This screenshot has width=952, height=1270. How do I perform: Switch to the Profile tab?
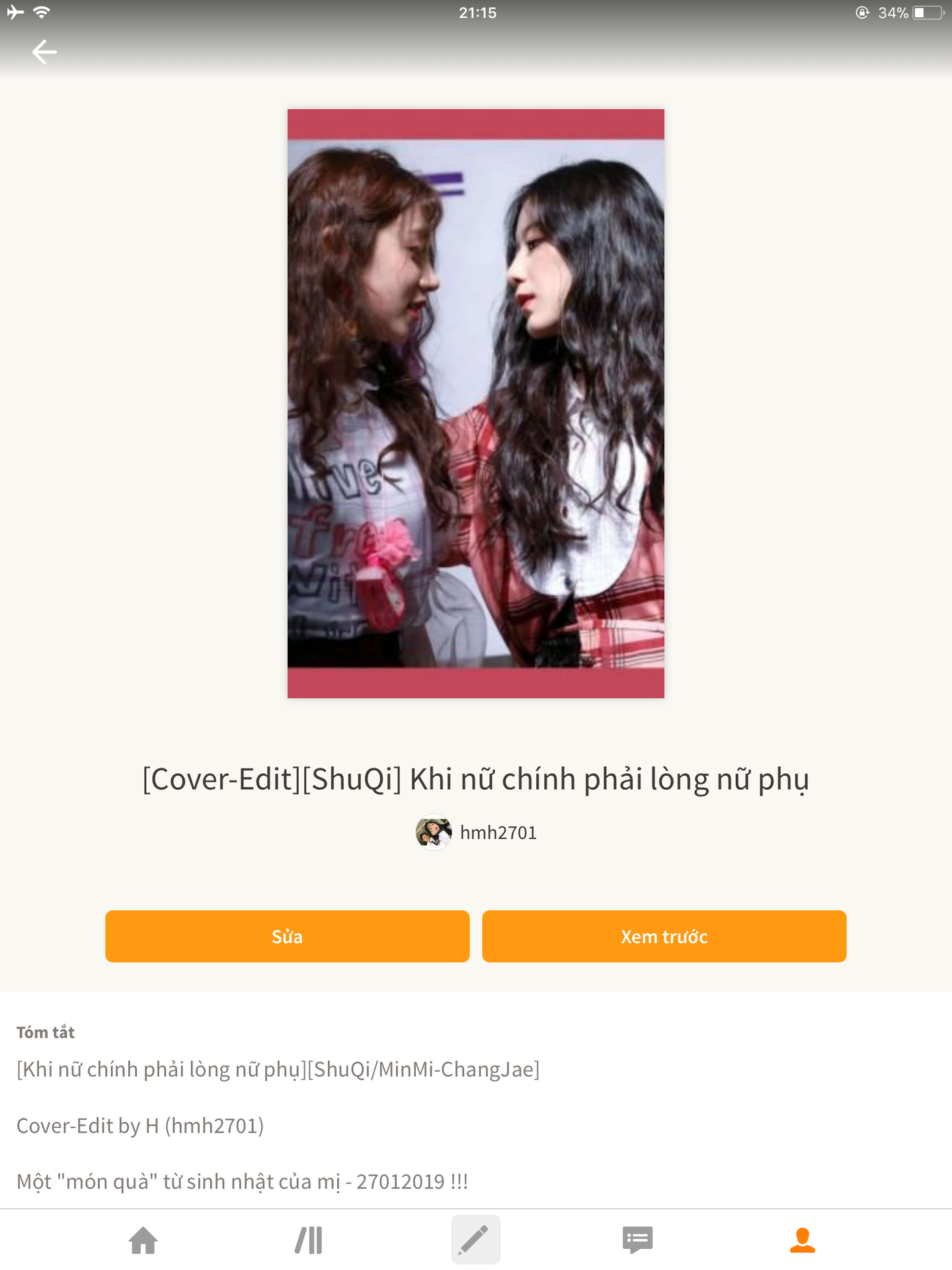coord(802,1240)
